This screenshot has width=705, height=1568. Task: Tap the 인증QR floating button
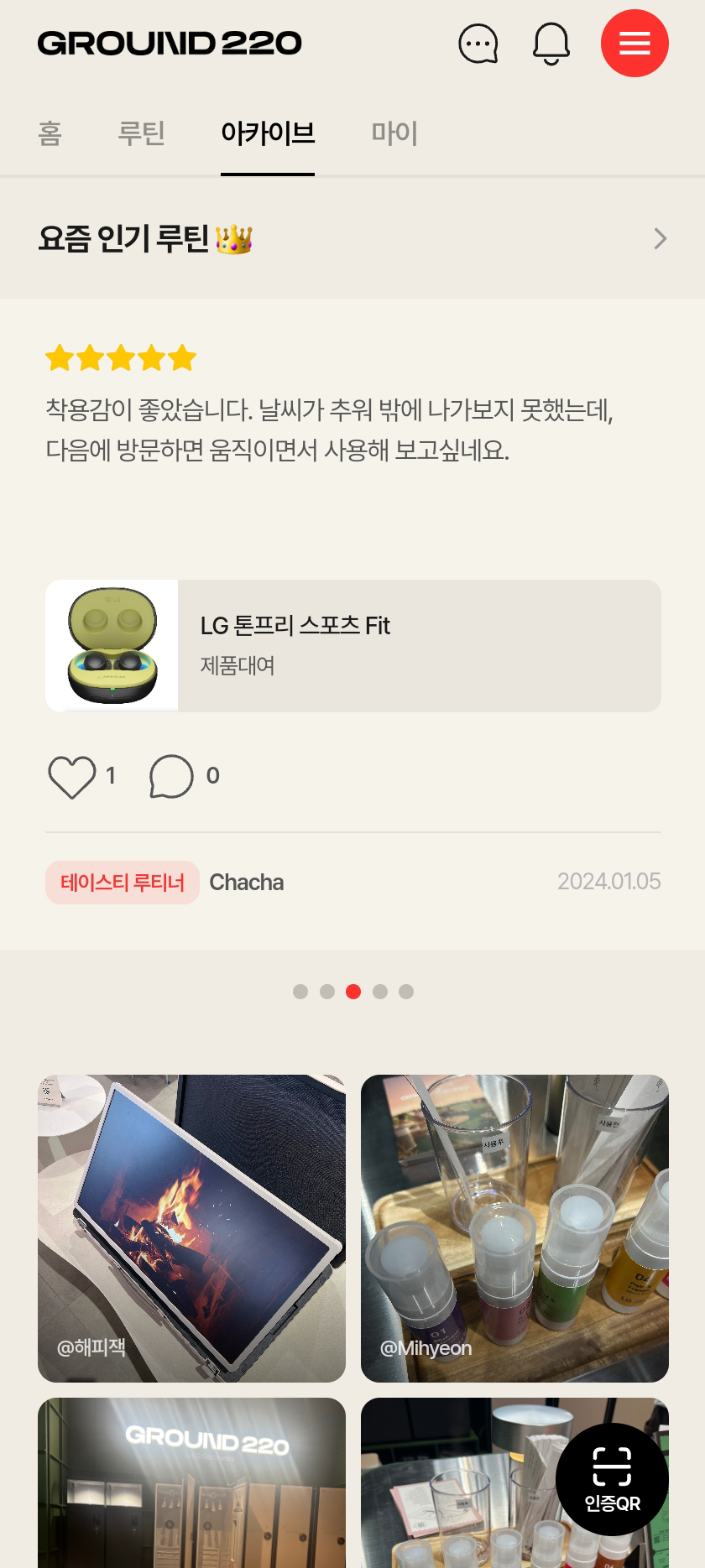pos(612,1479)
